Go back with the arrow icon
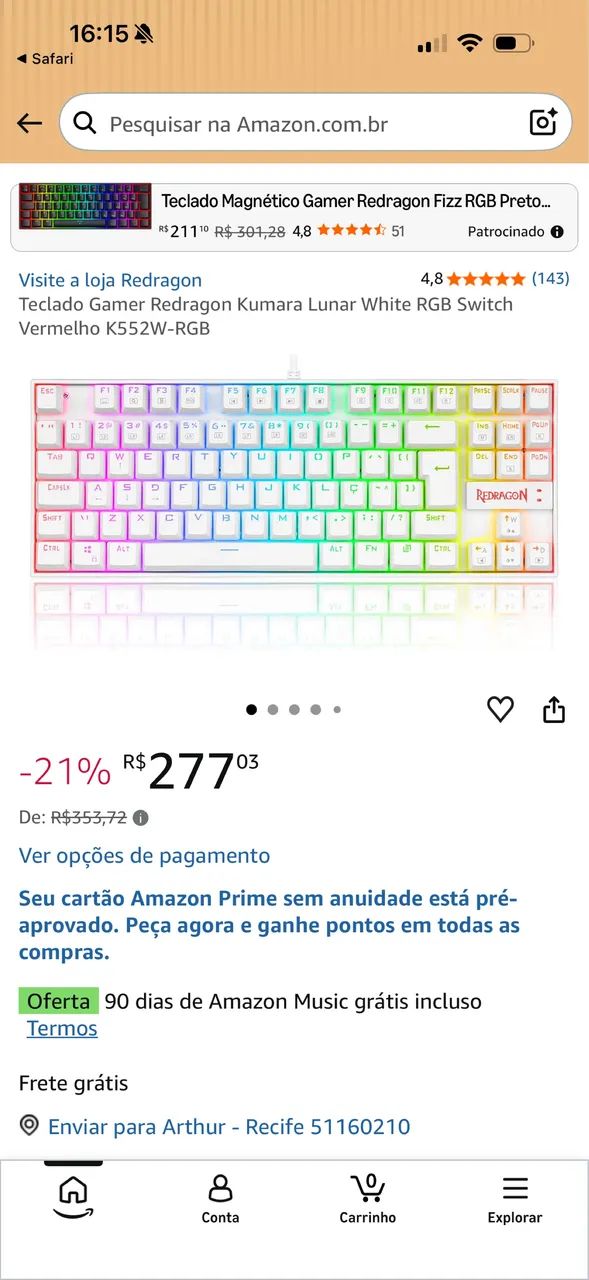This screenshot has height=1280, width=589. click(x=29, y=124)
